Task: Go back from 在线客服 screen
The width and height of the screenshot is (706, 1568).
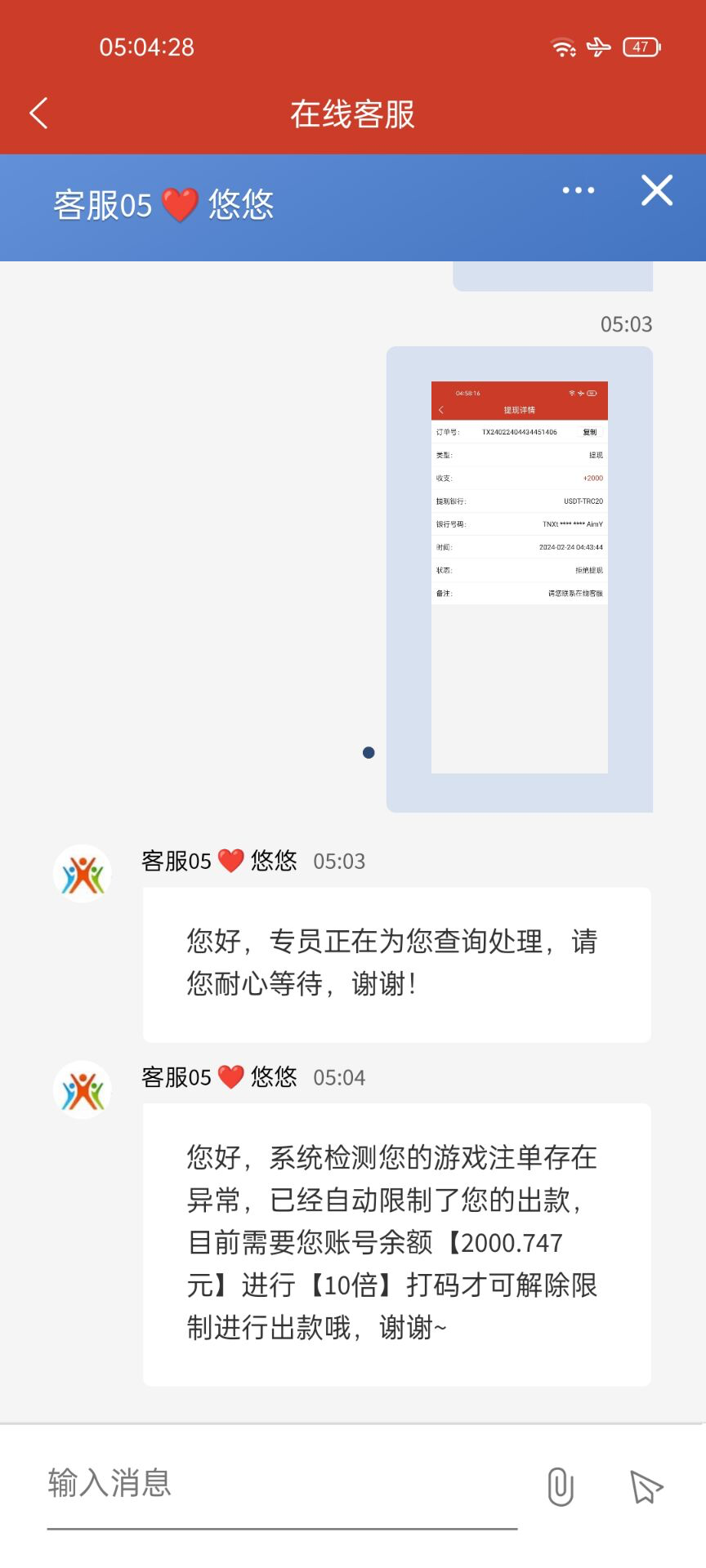Action: pyautogui.click(x=38, y=114)
